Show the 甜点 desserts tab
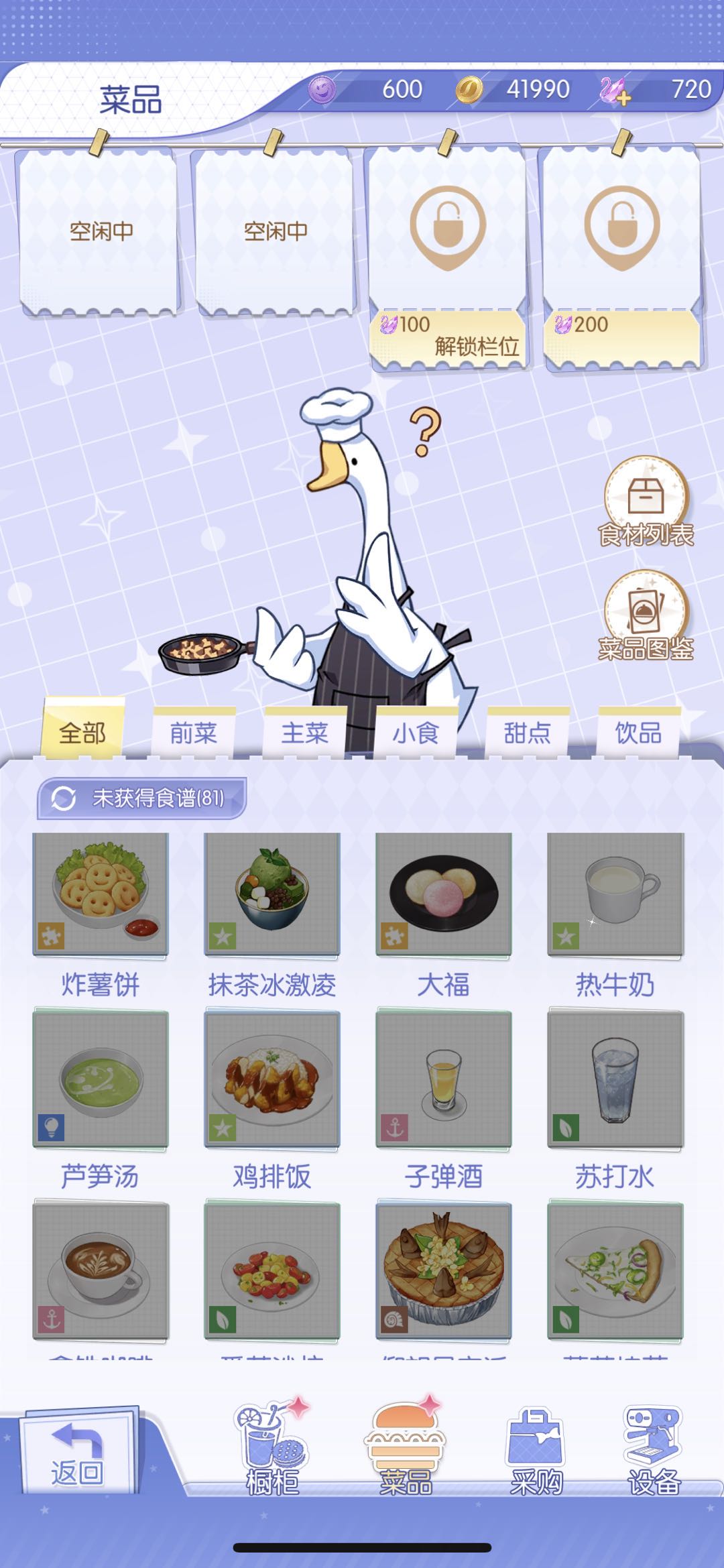Image resolution: width=724 pixels, height=1568 pixels. coord(527,733)
